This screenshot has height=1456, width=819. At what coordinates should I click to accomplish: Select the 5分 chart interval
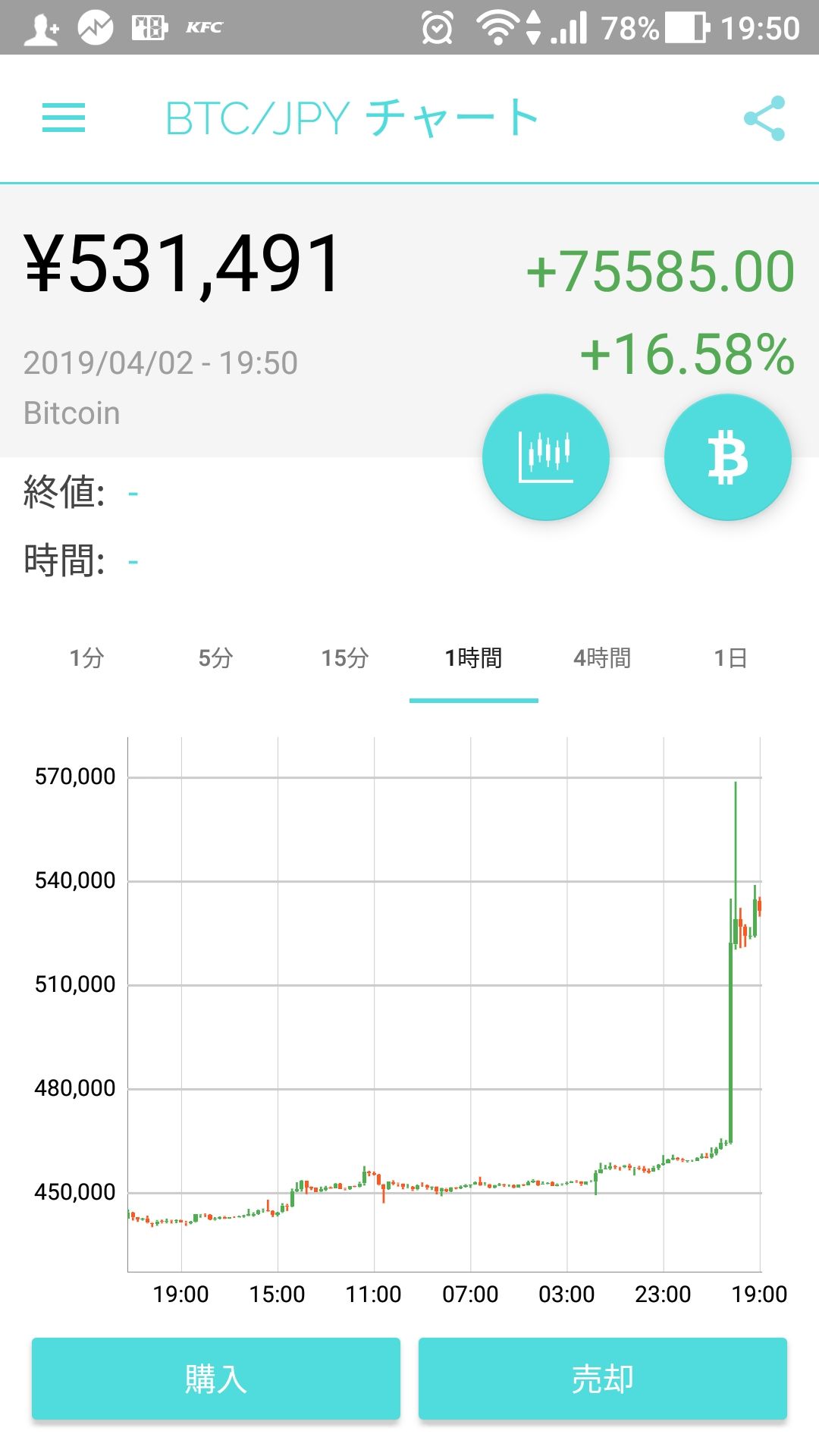[216, 658]
